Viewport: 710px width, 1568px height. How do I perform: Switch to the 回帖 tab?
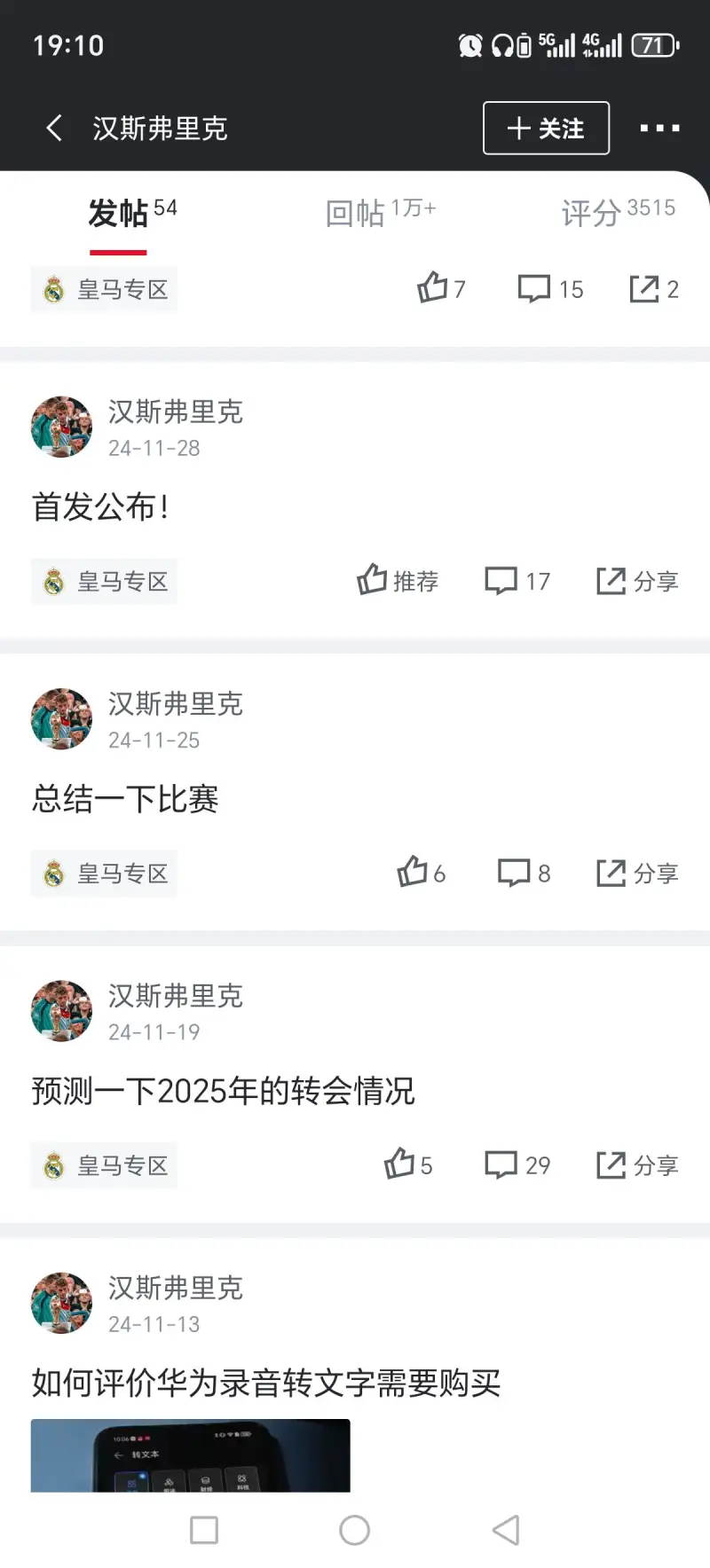point(380,212)
